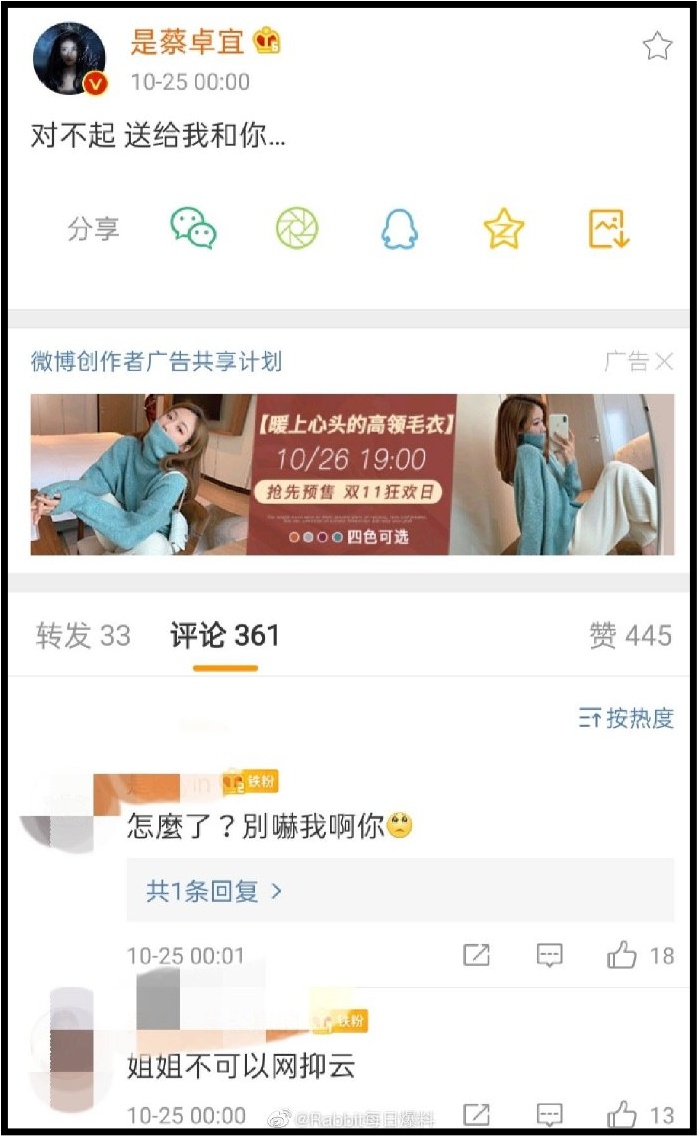
Task: View the 赞 445 tab
Action: tap(630, 635)
